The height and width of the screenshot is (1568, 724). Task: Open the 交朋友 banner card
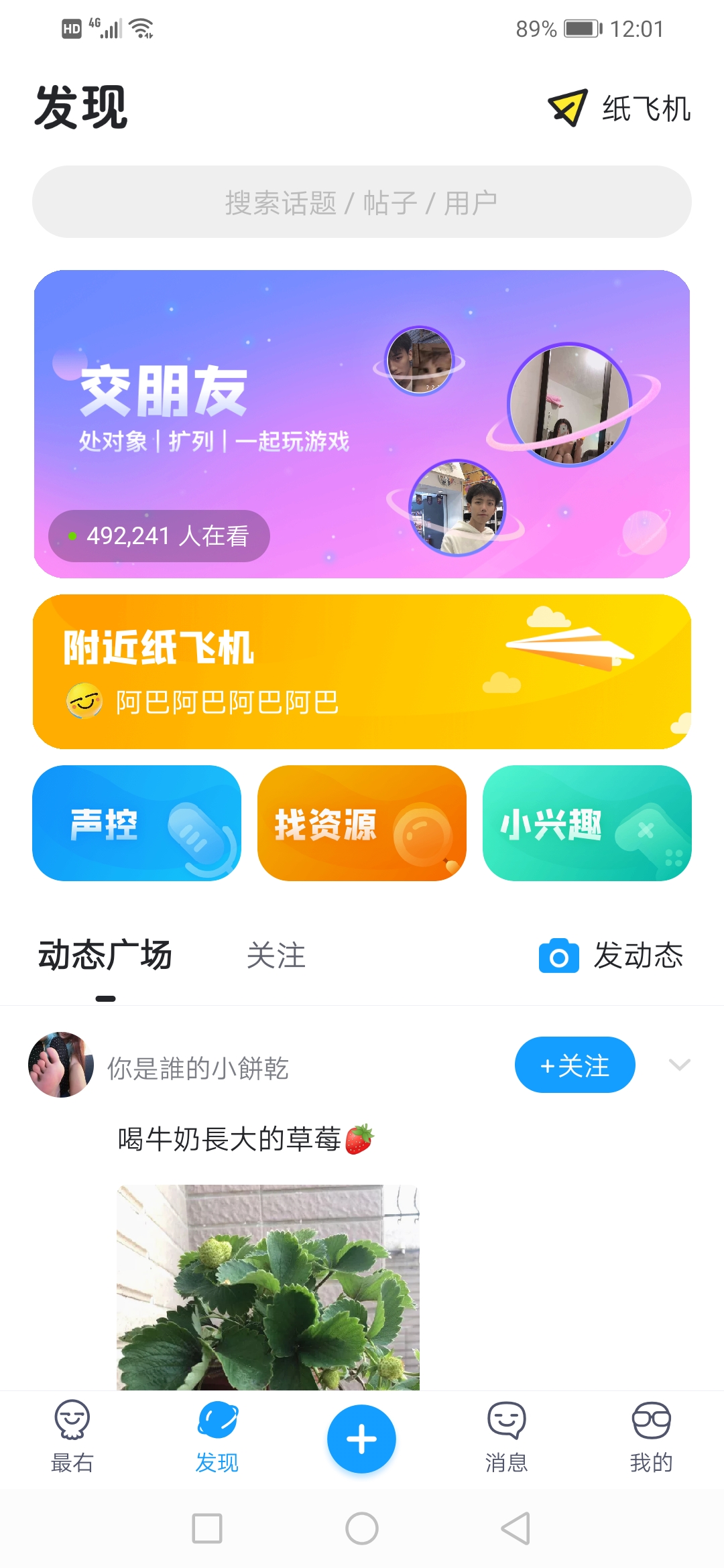(362, 423)
